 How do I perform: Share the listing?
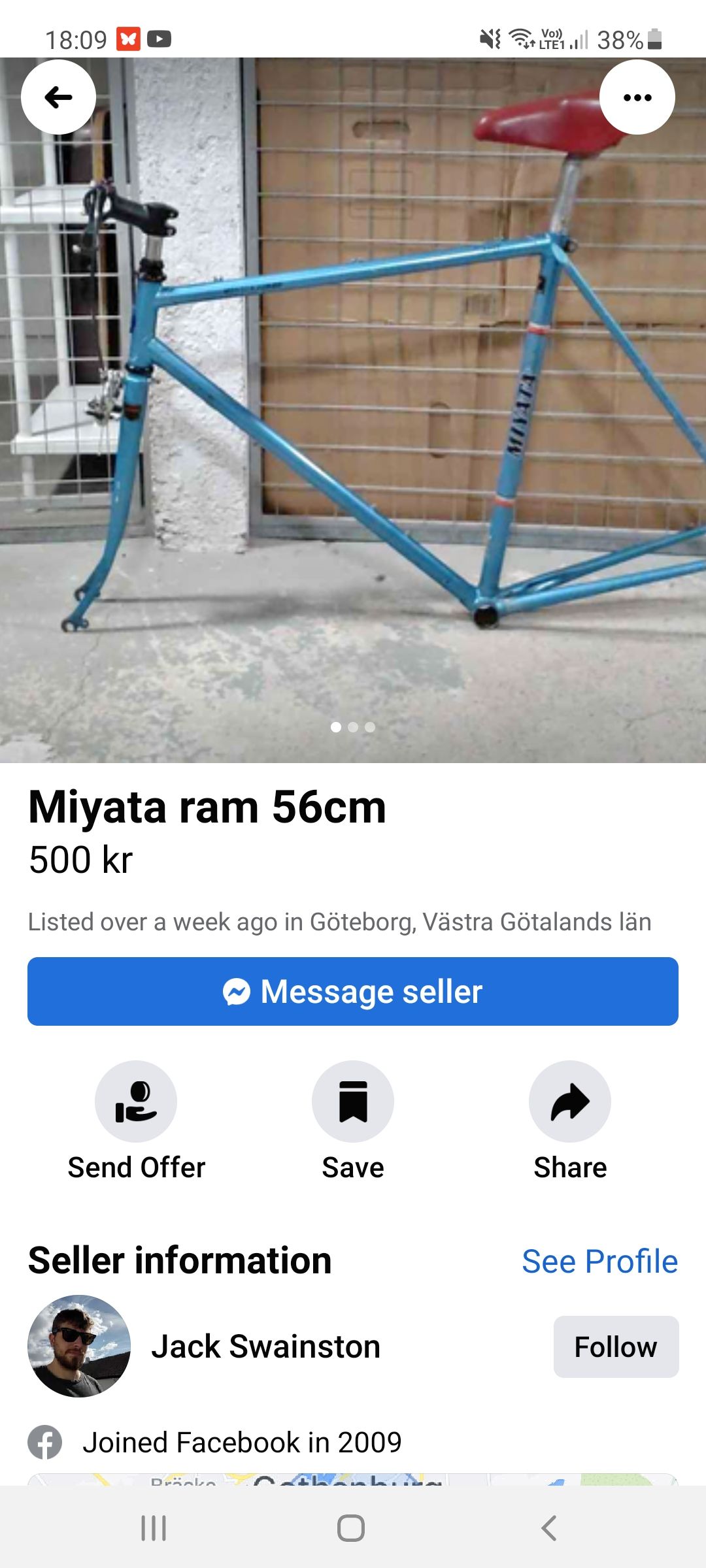tap(569, 1102)
